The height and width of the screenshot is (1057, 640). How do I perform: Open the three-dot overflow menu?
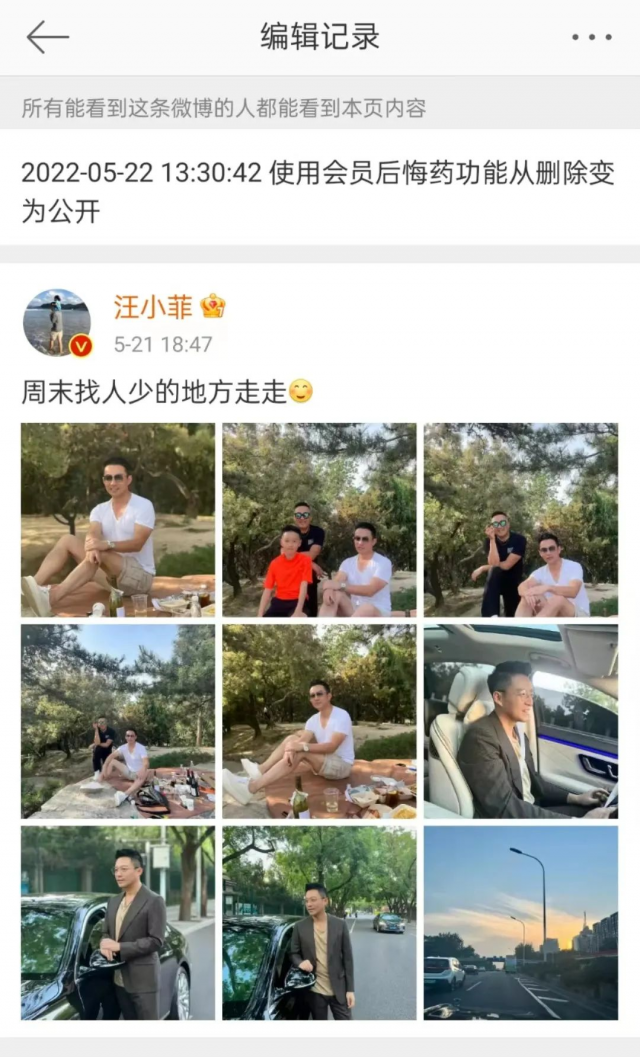coord(591,38)
